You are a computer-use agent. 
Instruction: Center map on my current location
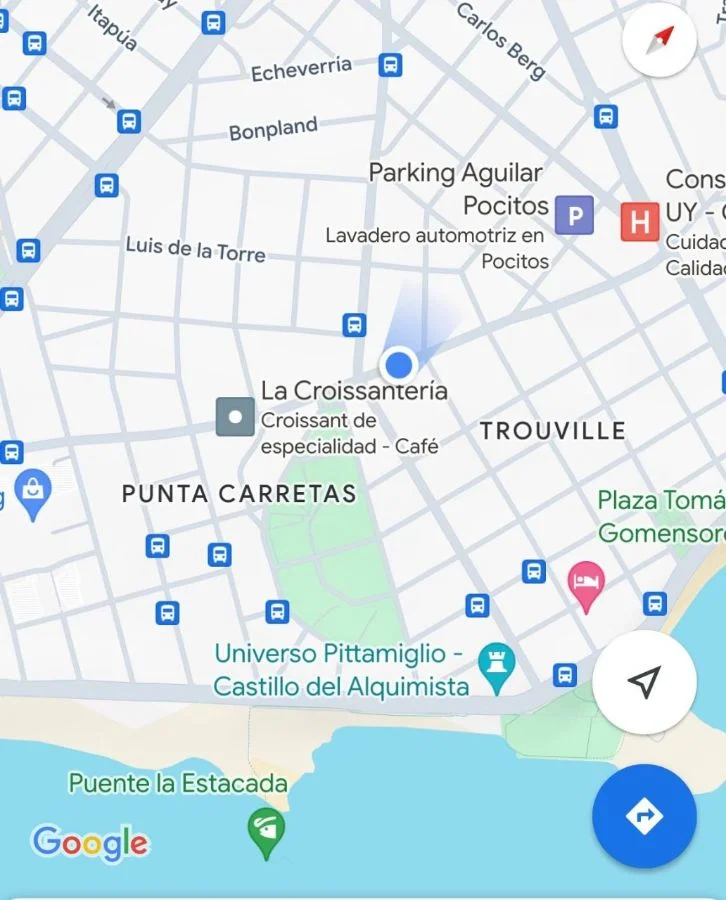(644, 683)
